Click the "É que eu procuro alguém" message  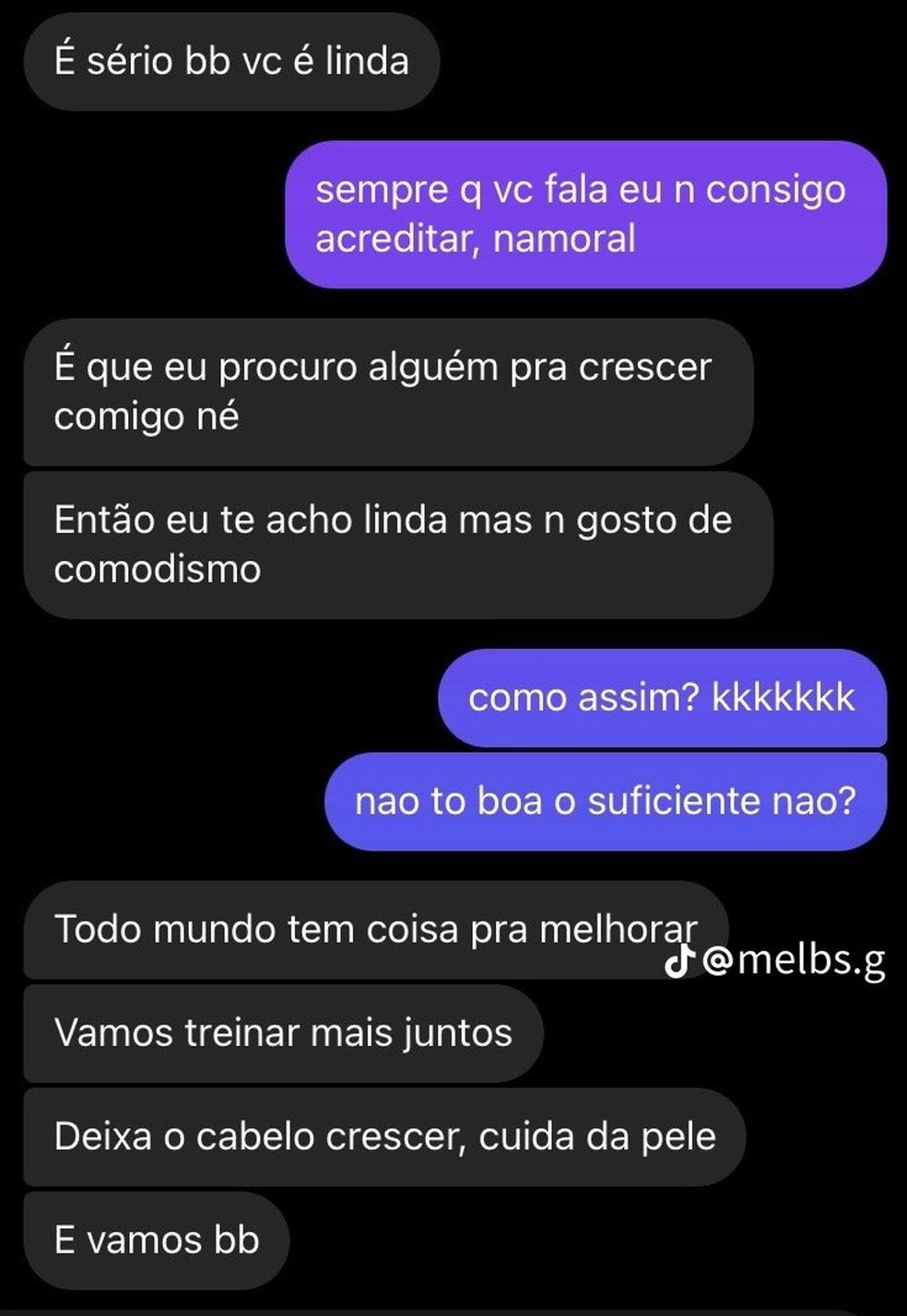click(x=387, y=391)
